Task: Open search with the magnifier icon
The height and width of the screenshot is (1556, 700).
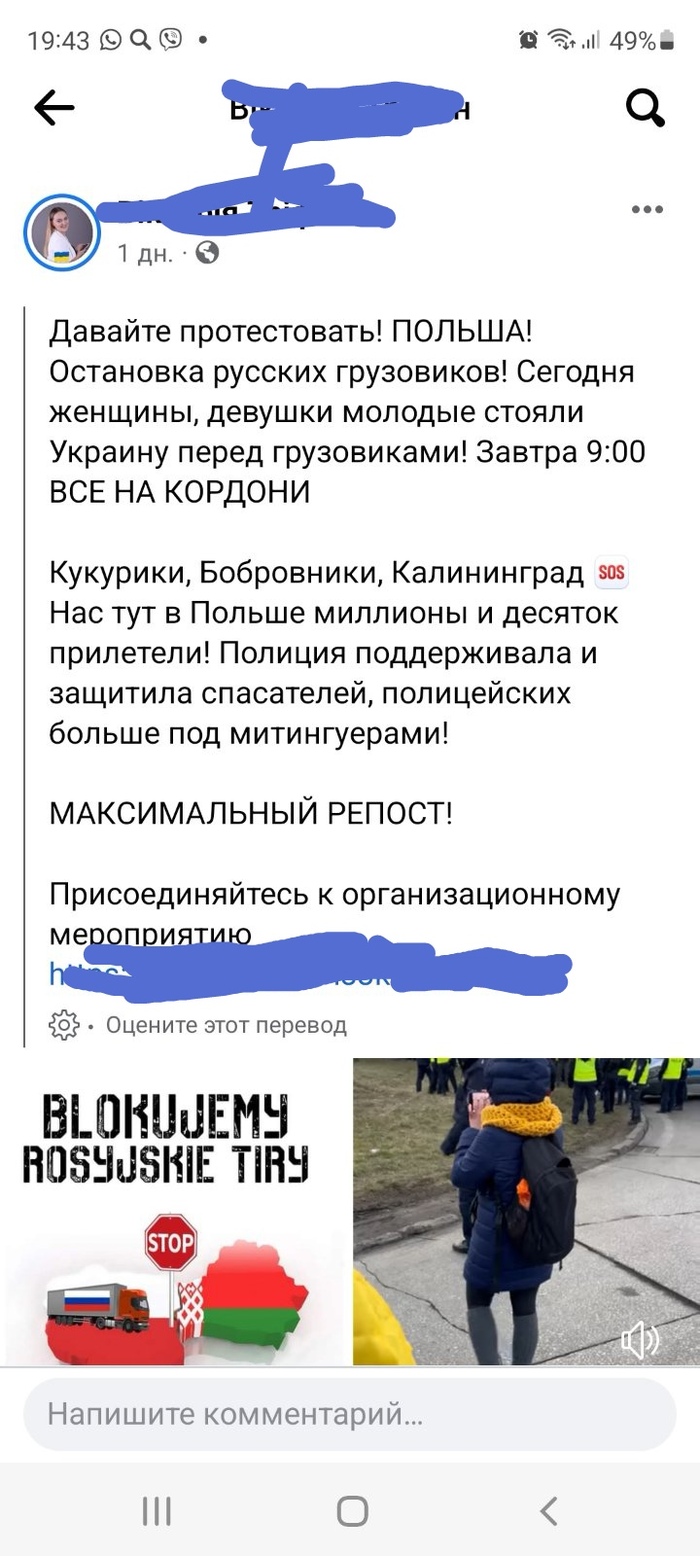Action: click(645, 108)
